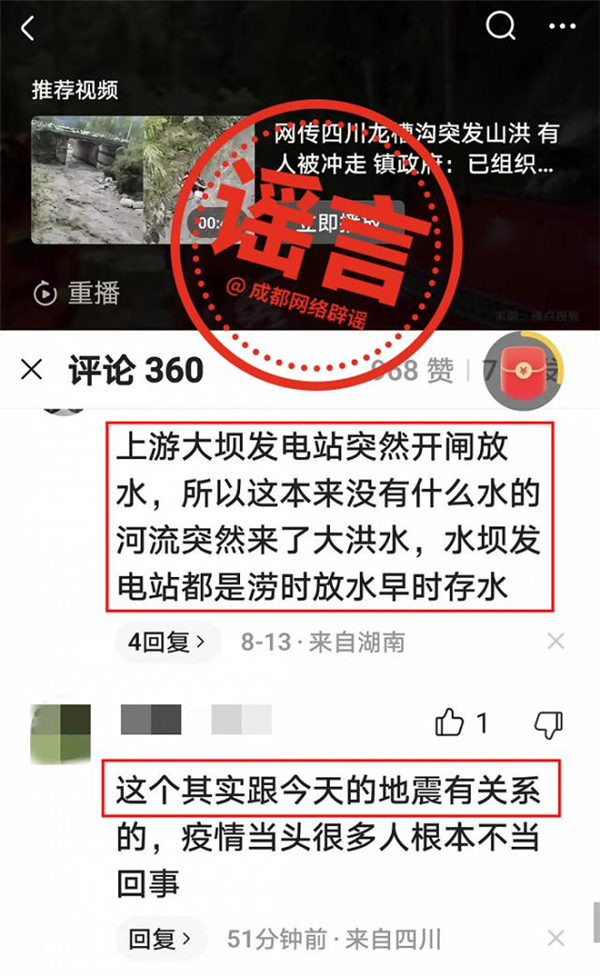
Task: Dislike the comment about 地震
Action: 549,722
